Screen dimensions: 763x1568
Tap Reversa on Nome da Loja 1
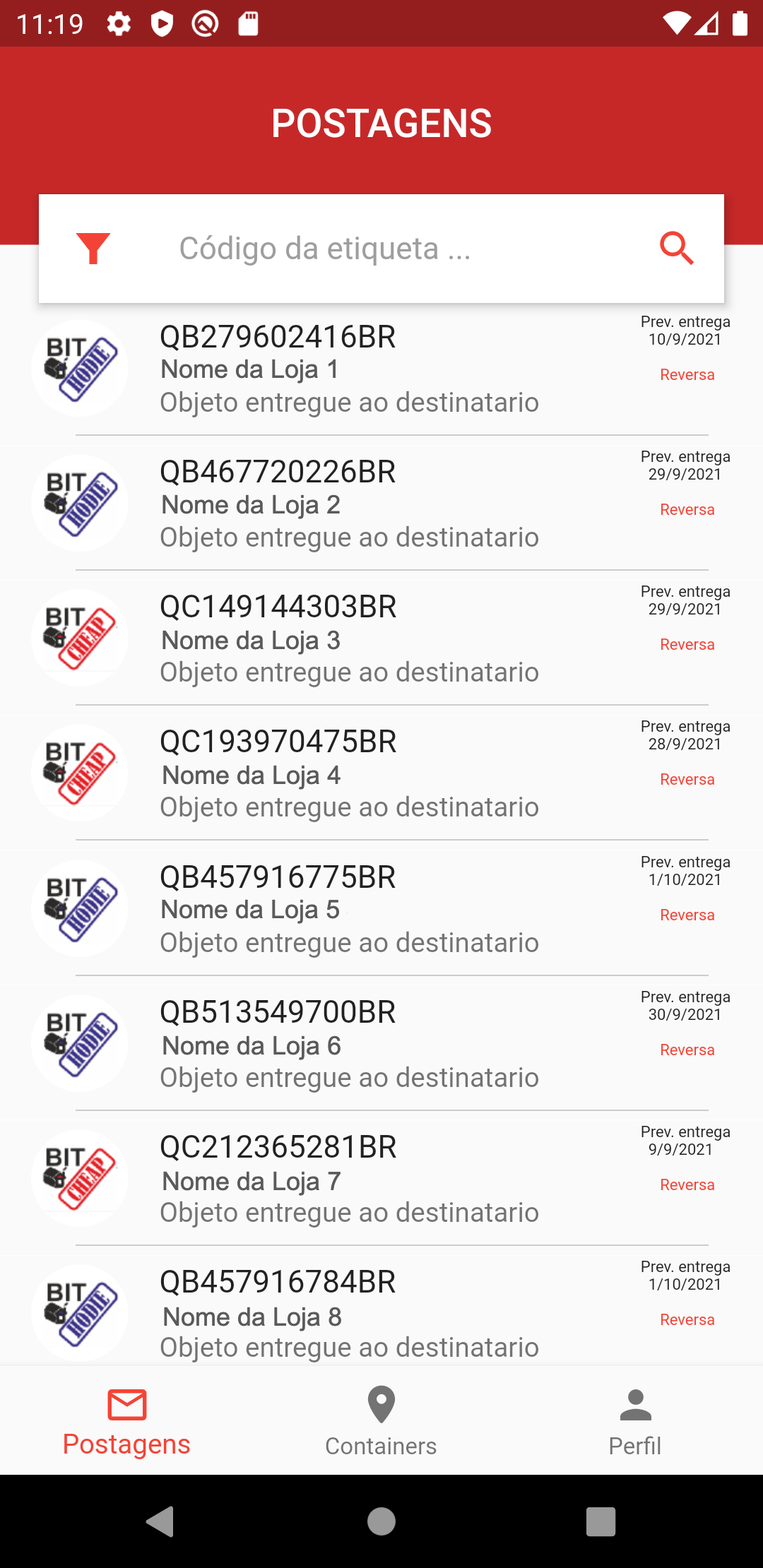coord(687,375)
